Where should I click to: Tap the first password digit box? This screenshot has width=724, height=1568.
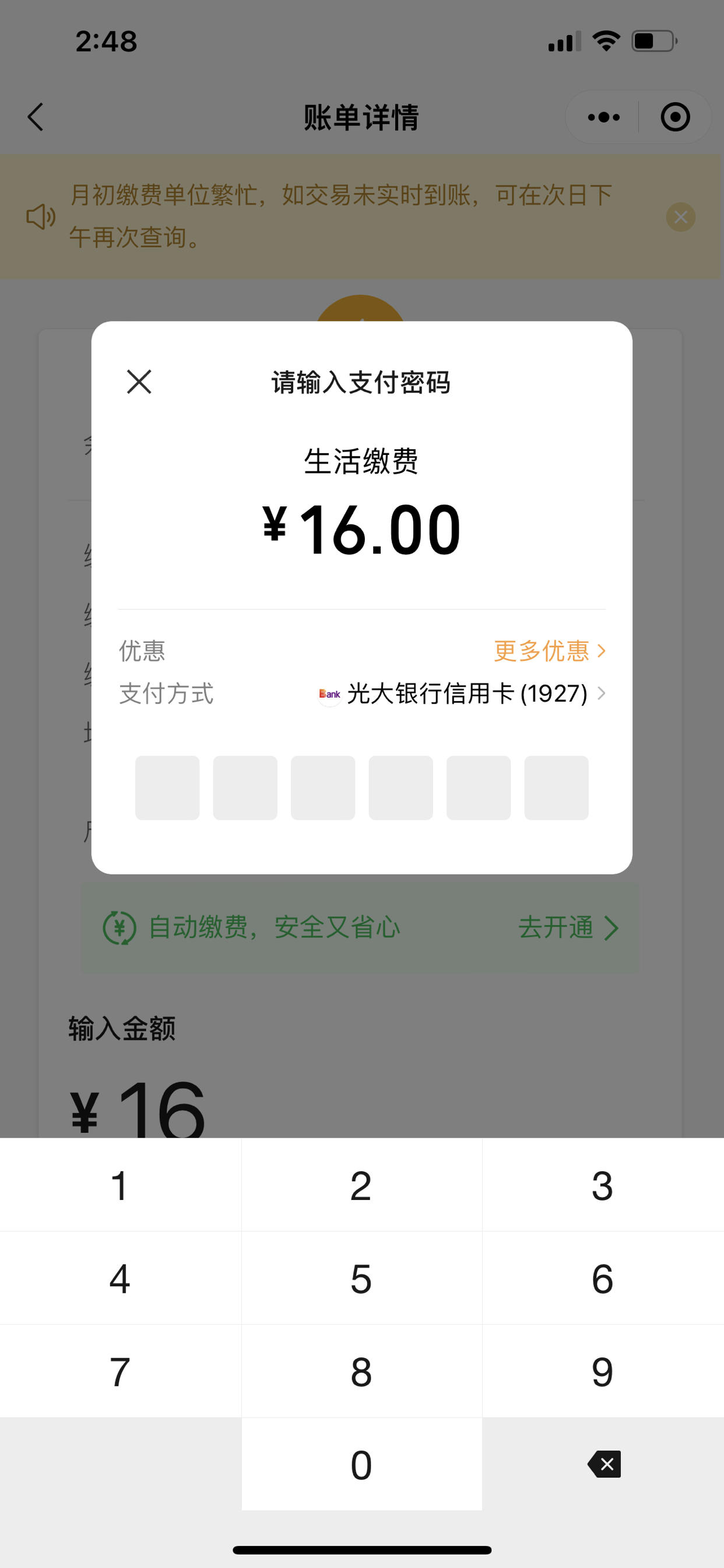point(167,787)
